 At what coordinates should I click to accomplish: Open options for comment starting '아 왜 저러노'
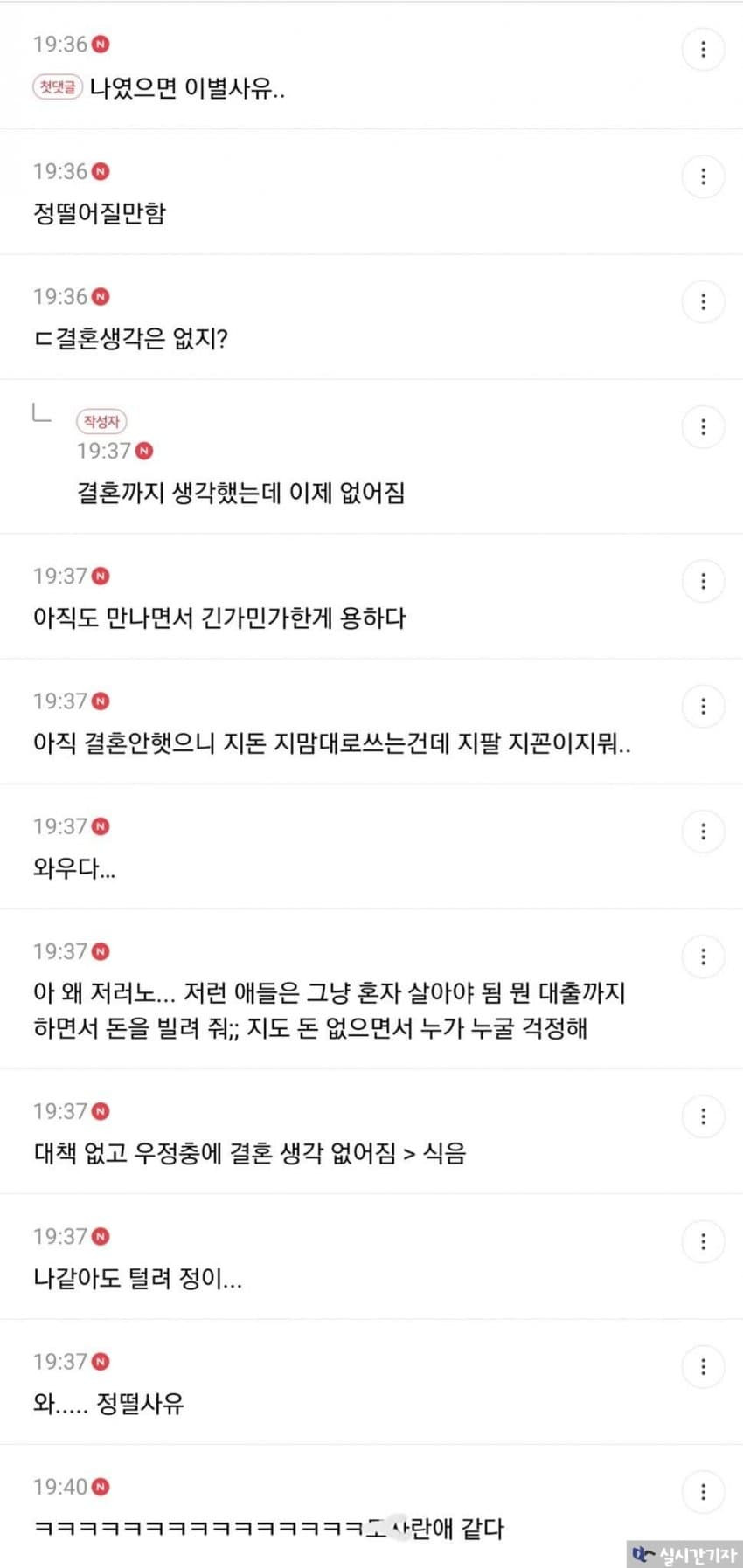[703, 957]
